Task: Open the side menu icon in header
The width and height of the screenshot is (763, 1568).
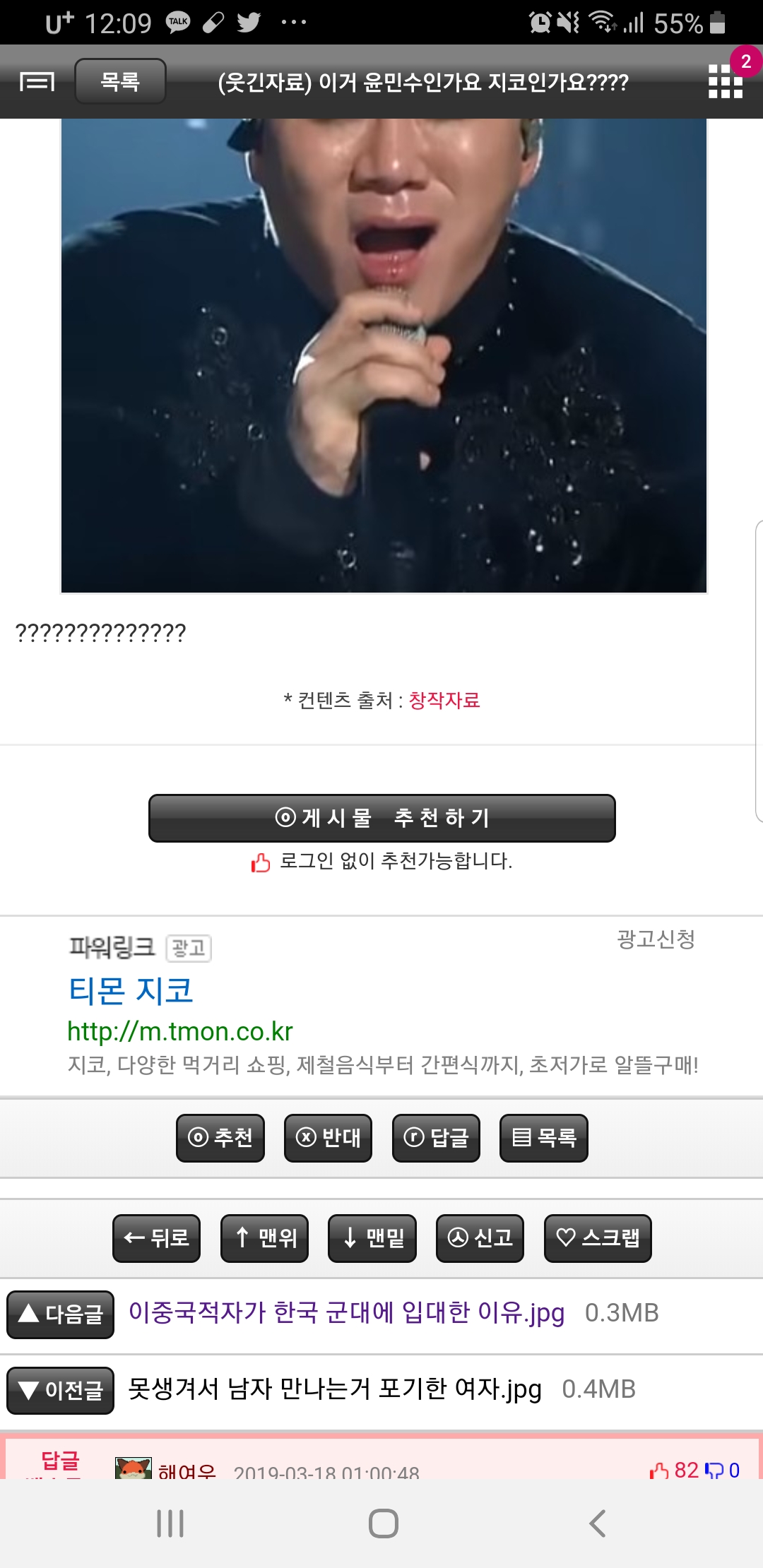Action: click(37, 82)
